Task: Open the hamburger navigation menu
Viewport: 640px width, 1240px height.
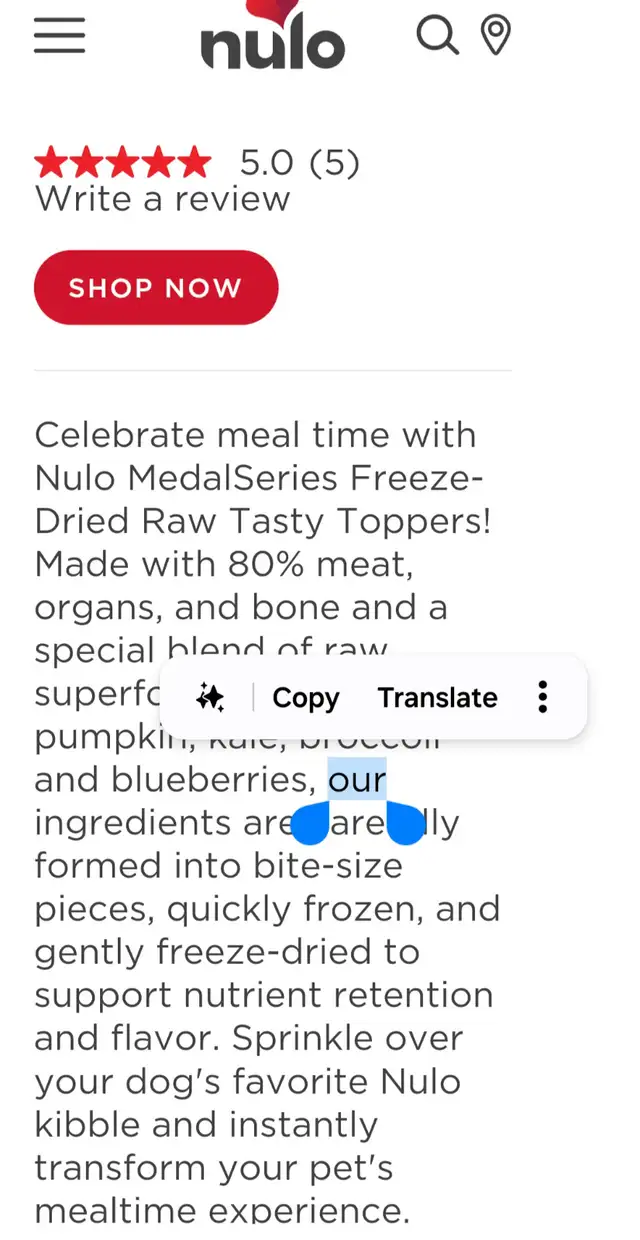Action: point(59,36)
